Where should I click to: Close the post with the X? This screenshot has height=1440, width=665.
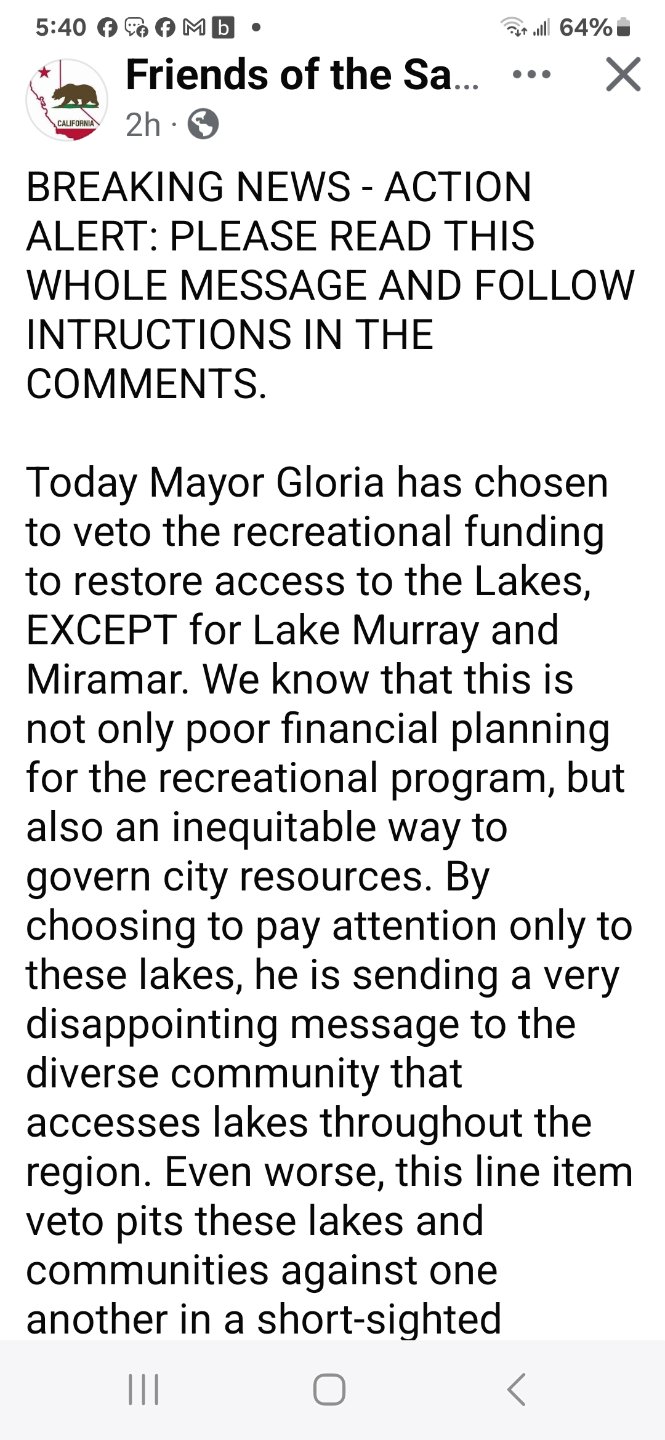pos(623,75)
